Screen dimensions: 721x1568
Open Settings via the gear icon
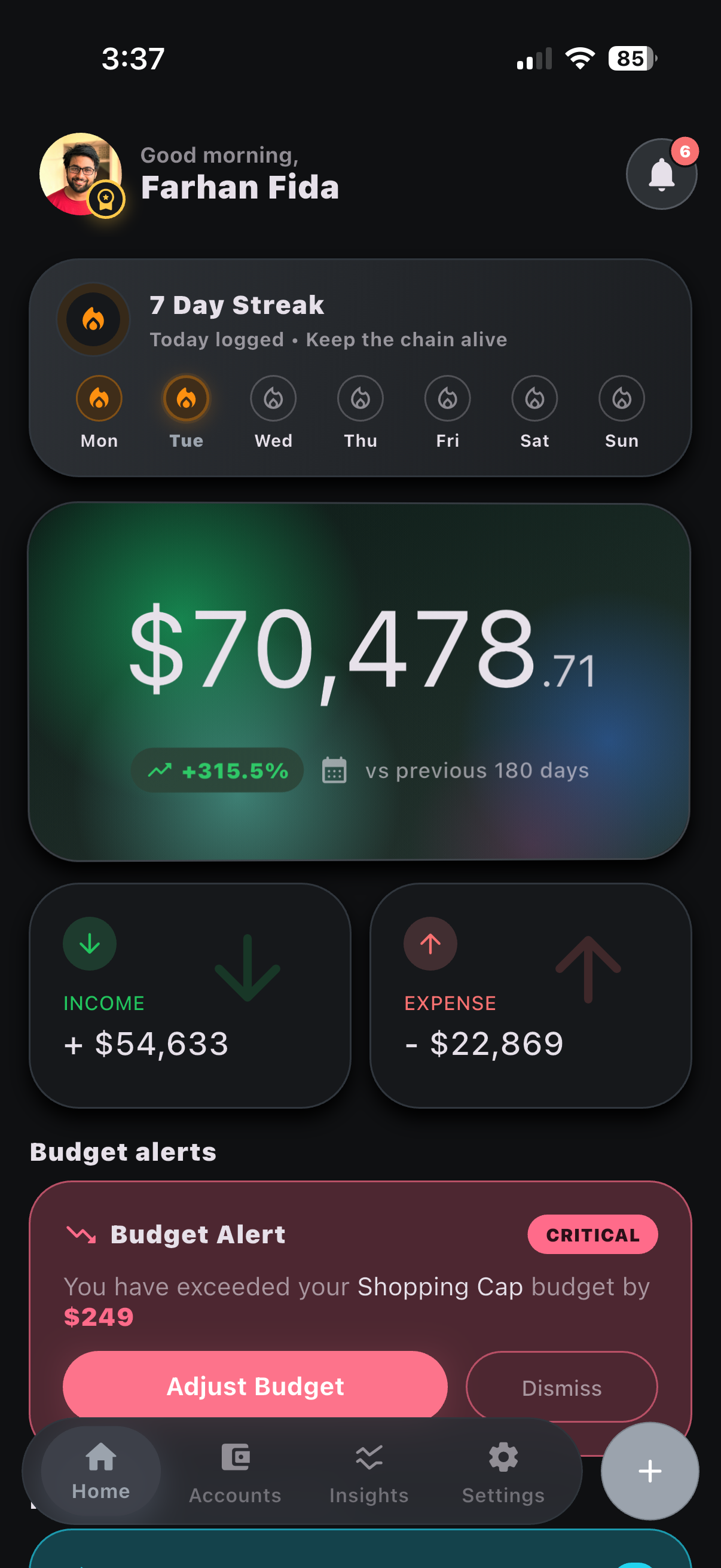point(503,1457)
